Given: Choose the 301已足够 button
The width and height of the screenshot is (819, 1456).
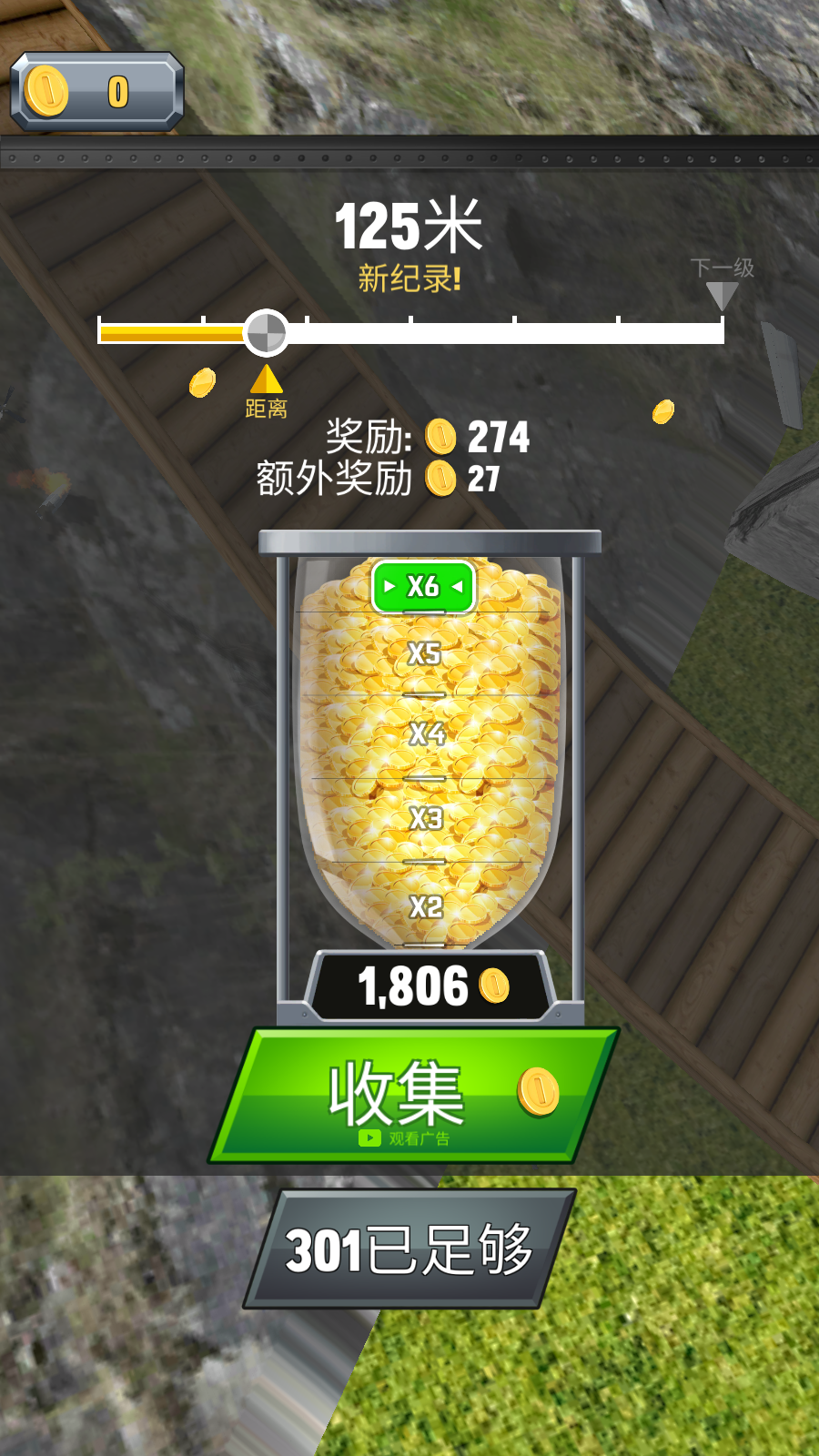Looking at the screenshot, I should pyautogui.click(x=409, y=1249).
